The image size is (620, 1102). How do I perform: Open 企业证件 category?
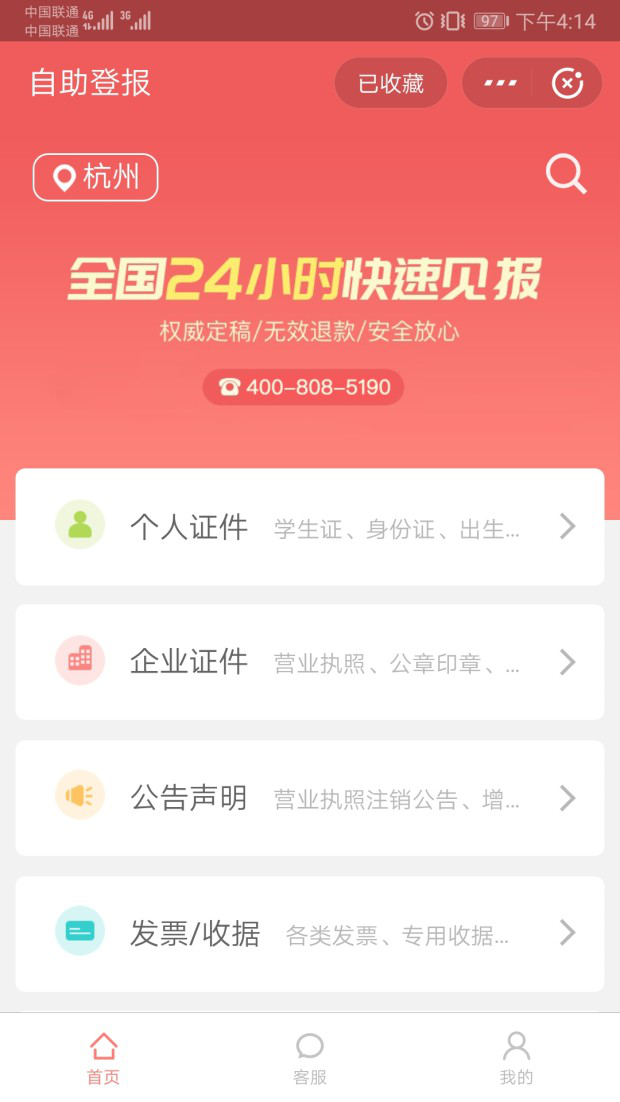[310, 662]
